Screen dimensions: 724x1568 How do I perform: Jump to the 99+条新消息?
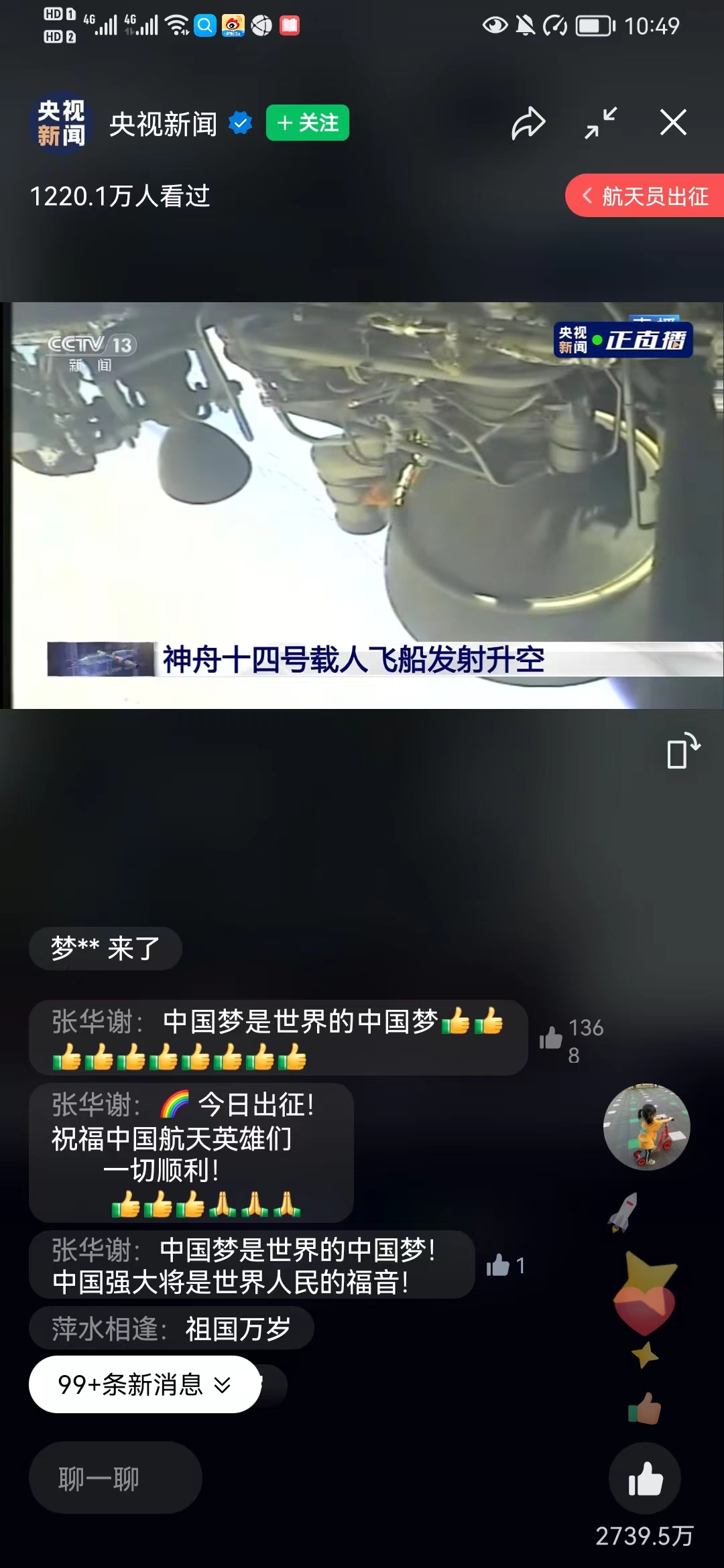pos(145,1384)
